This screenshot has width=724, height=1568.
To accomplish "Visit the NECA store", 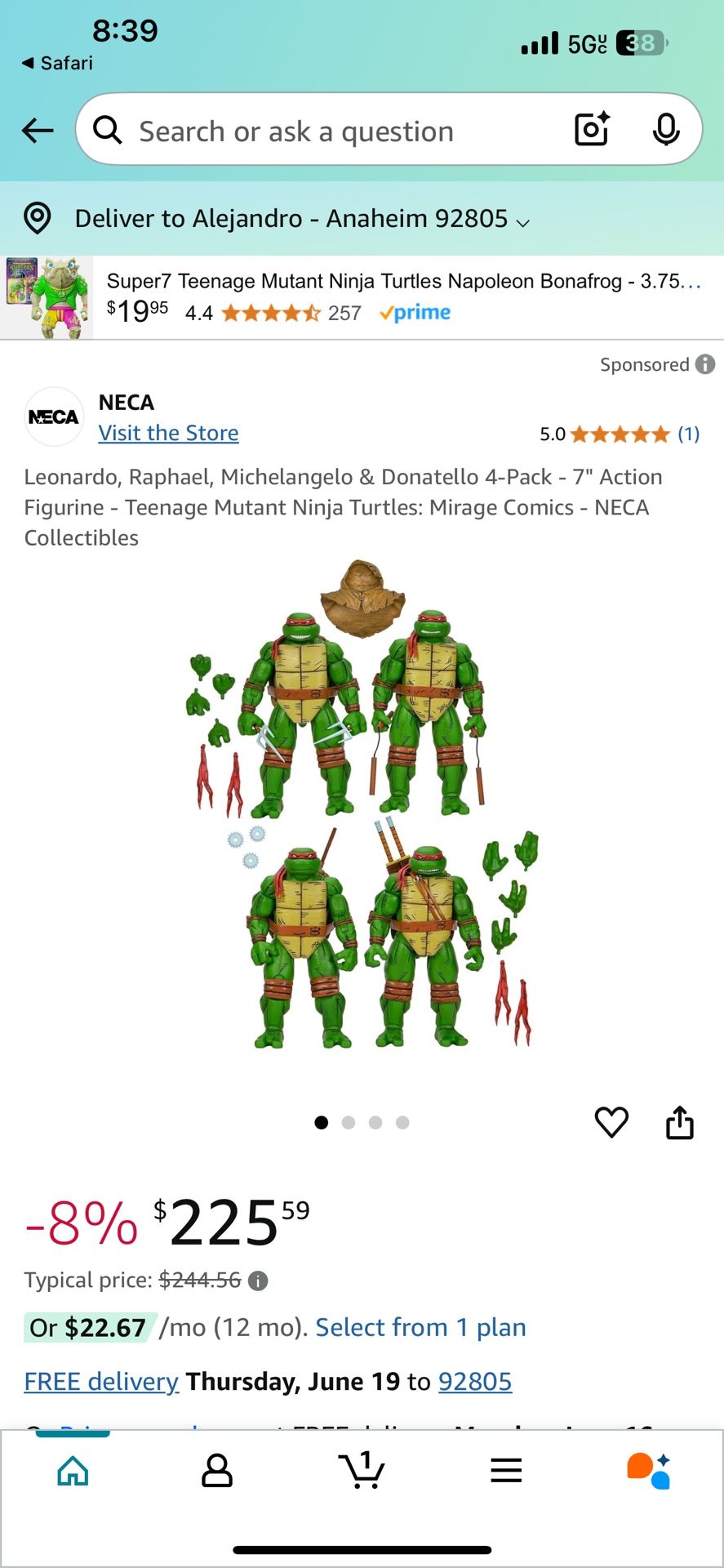I will click(168, 433).
